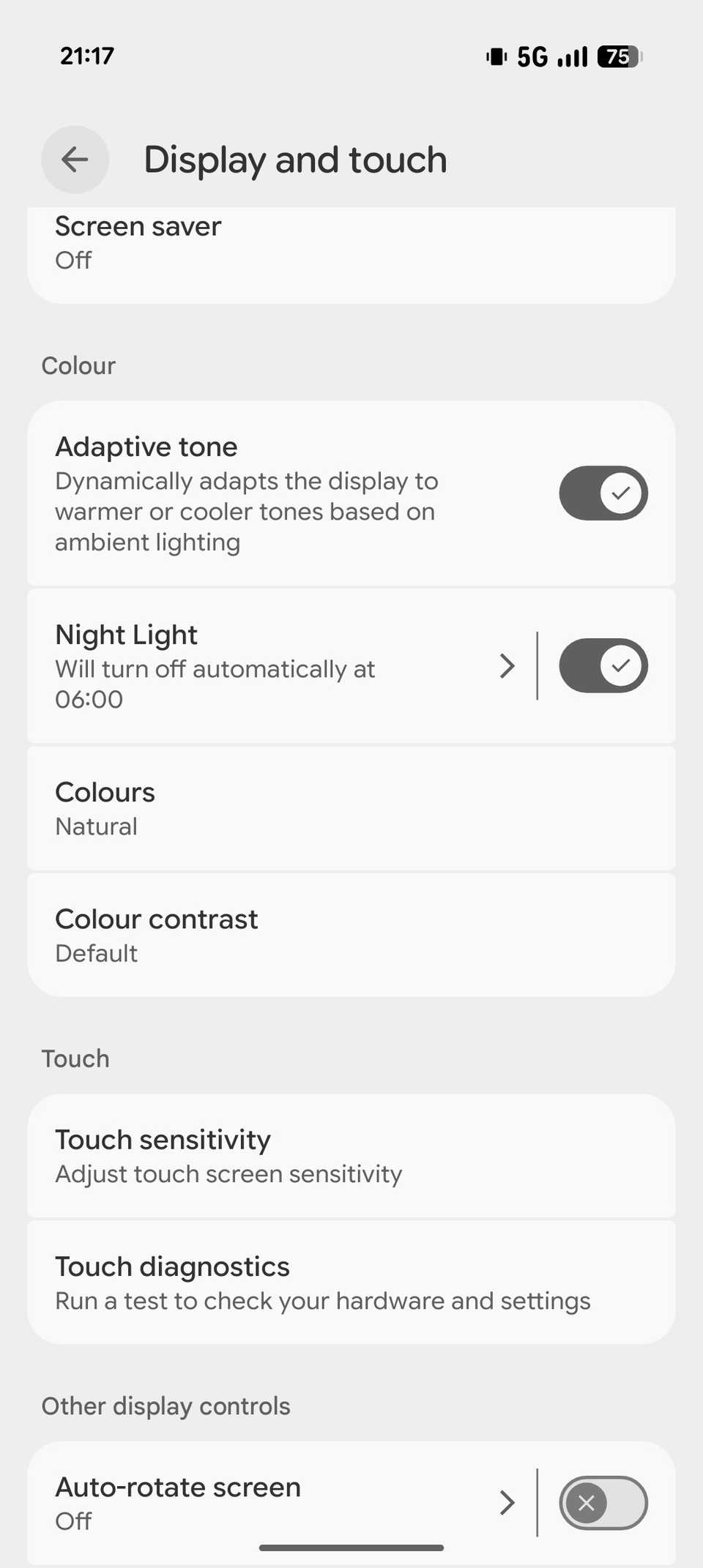Click the signal strength bars icon
The width and height of the screenshot is (703, 1568).
click(x=573, y=56)
